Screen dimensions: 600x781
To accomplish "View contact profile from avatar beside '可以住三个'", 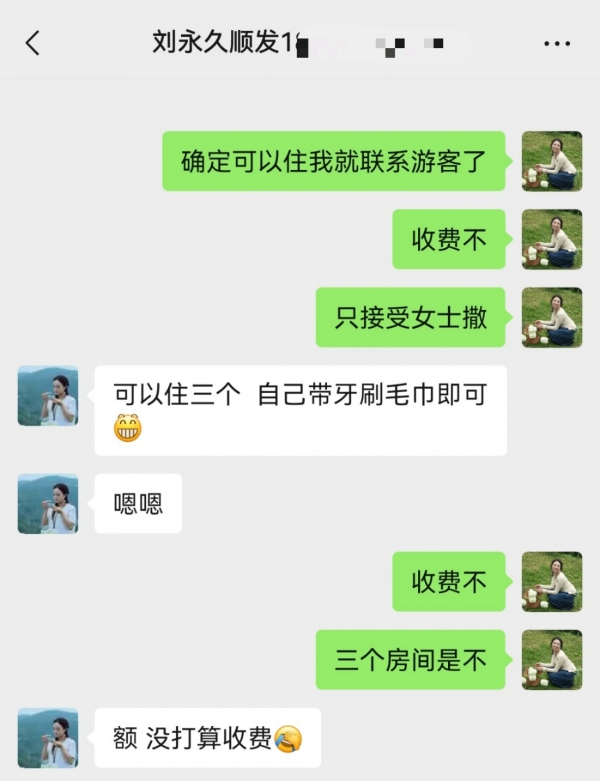I will click(48, 396).
